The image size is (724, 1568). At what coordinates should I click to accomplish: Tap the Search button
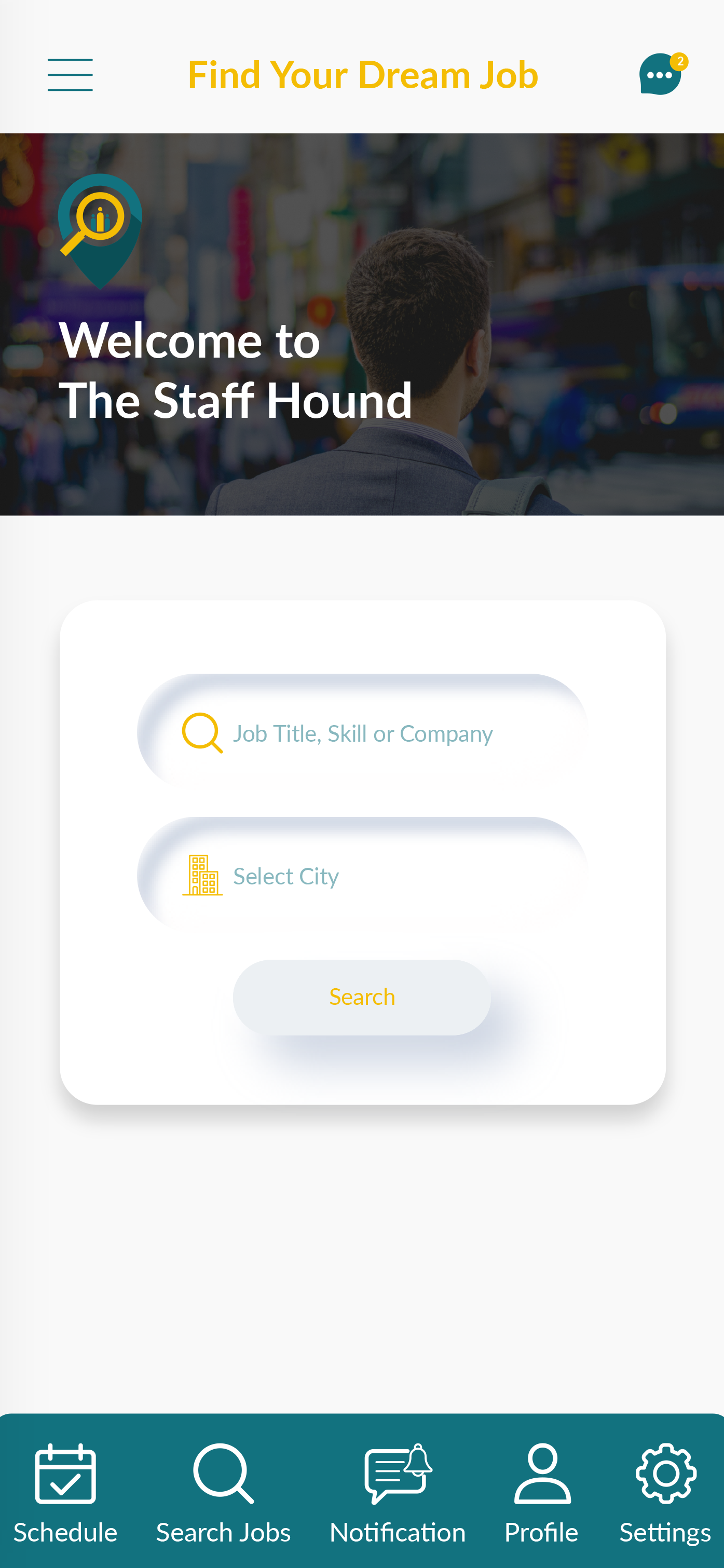pos(362,997)
